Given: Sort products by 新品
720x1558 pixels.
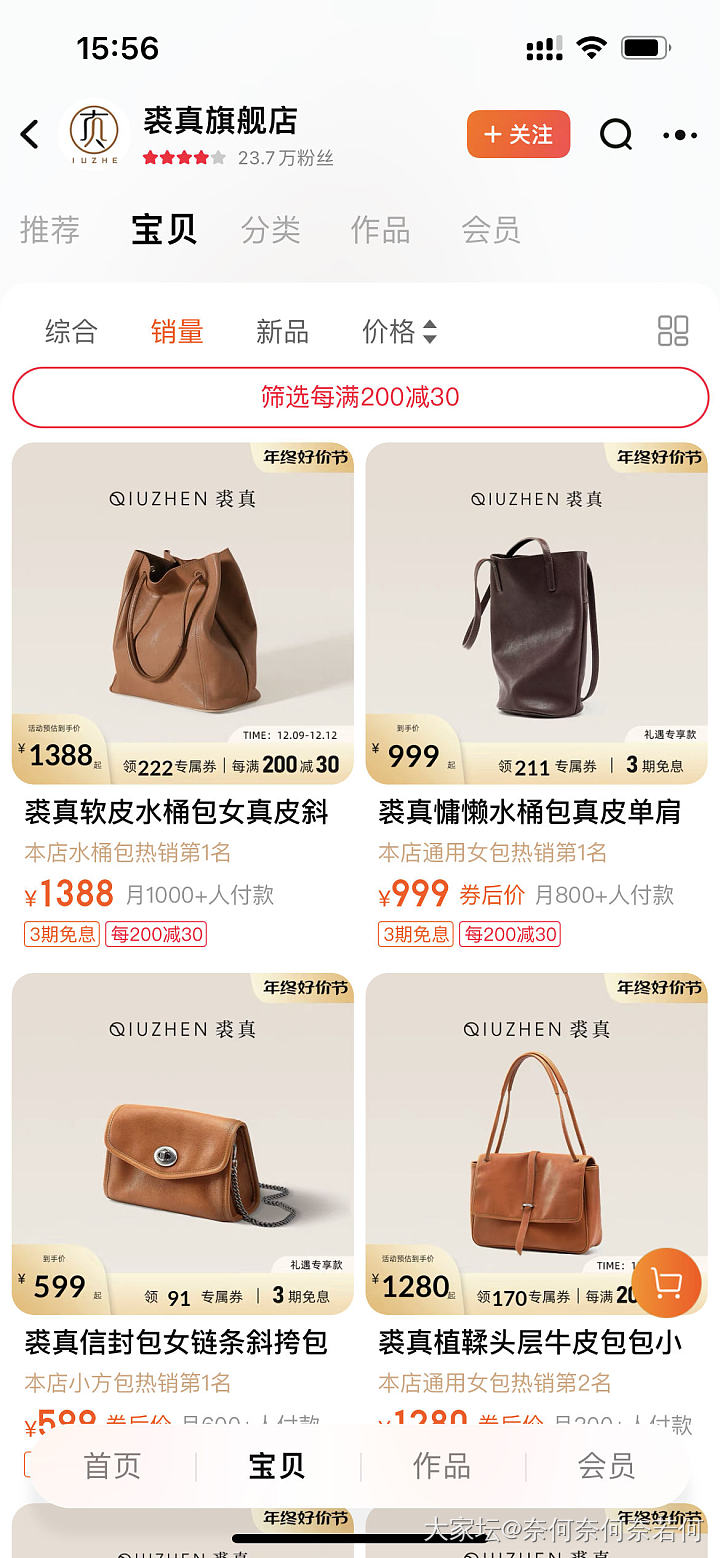Looking at the screenshot, I should [282, 331].
